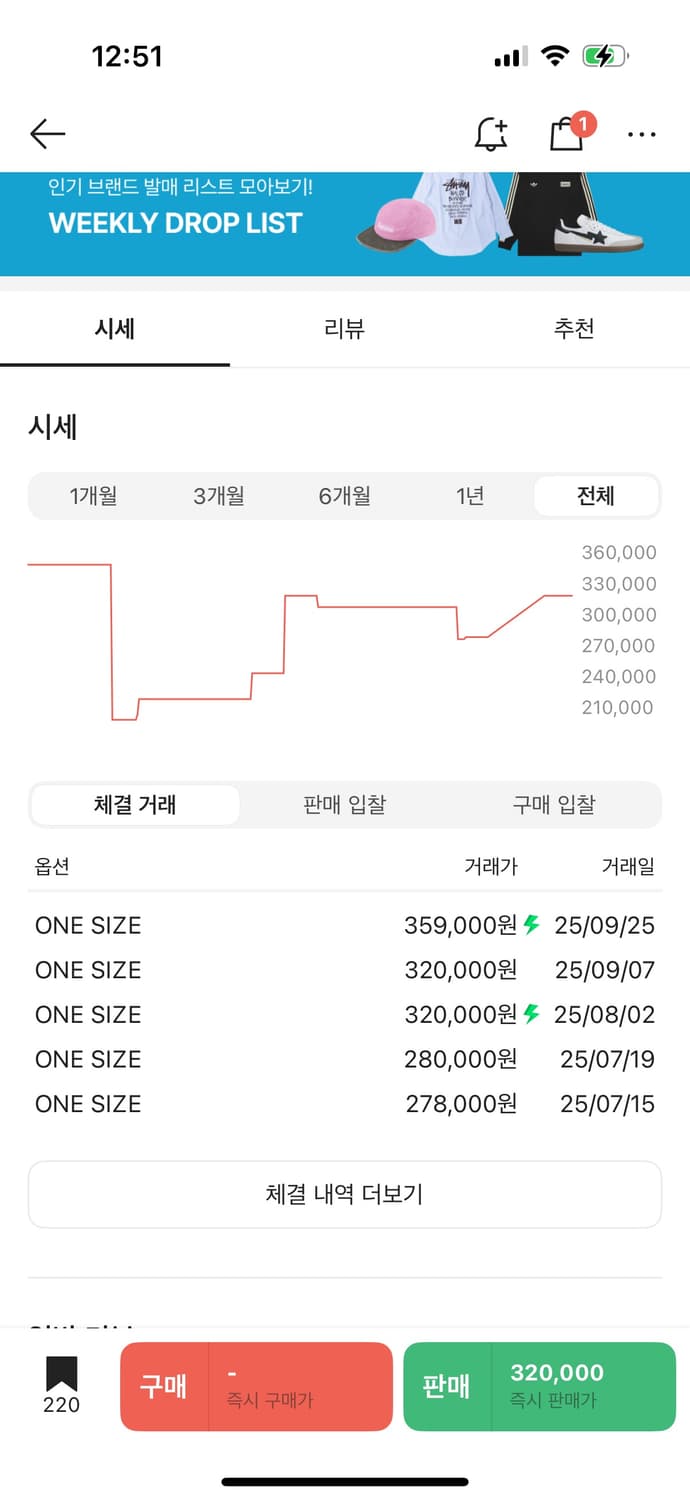Select the 체결 거래 segment
The image size is (690, 1500).
tap(135, 805)
